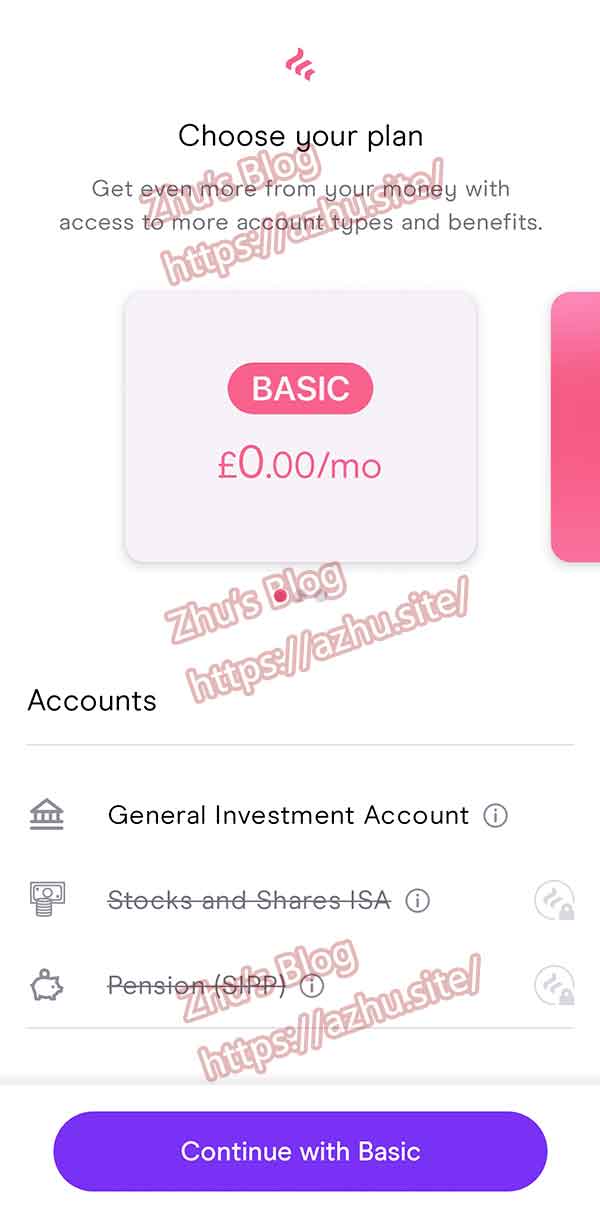
Task: Show info for General Investment Account
Action: (x=495, y=816)
